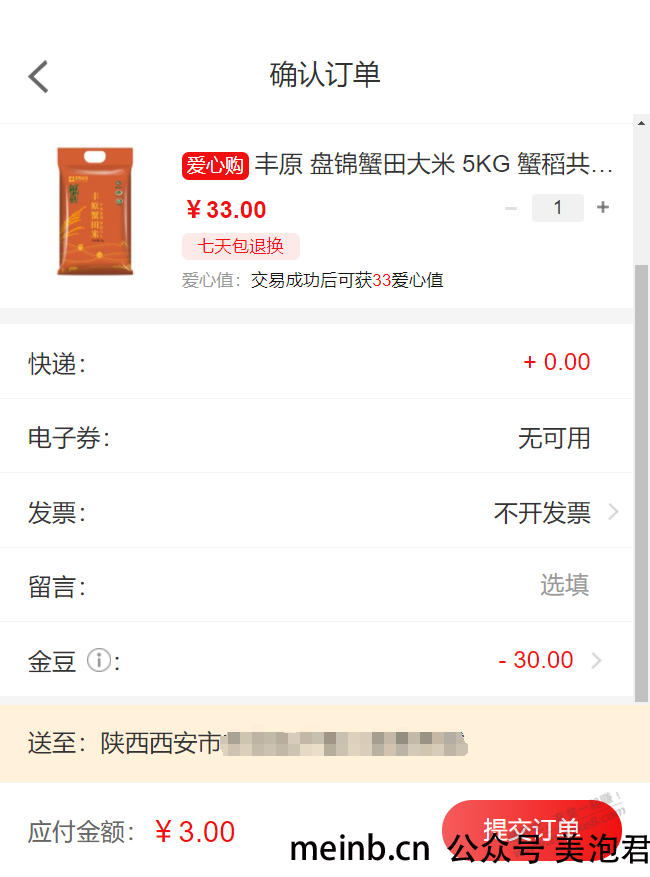View the 金豆 info icon
Viewport: 650px width, 877px height.
[98, 660]
